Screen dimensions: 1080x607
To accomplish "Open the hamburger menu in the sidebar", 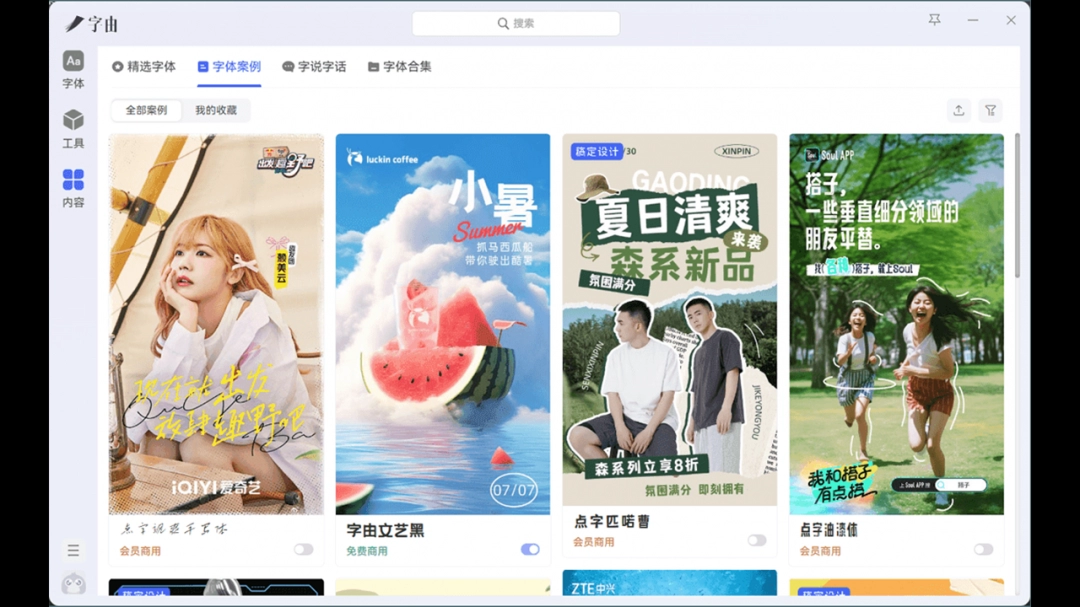I will (x=73, y=550).
